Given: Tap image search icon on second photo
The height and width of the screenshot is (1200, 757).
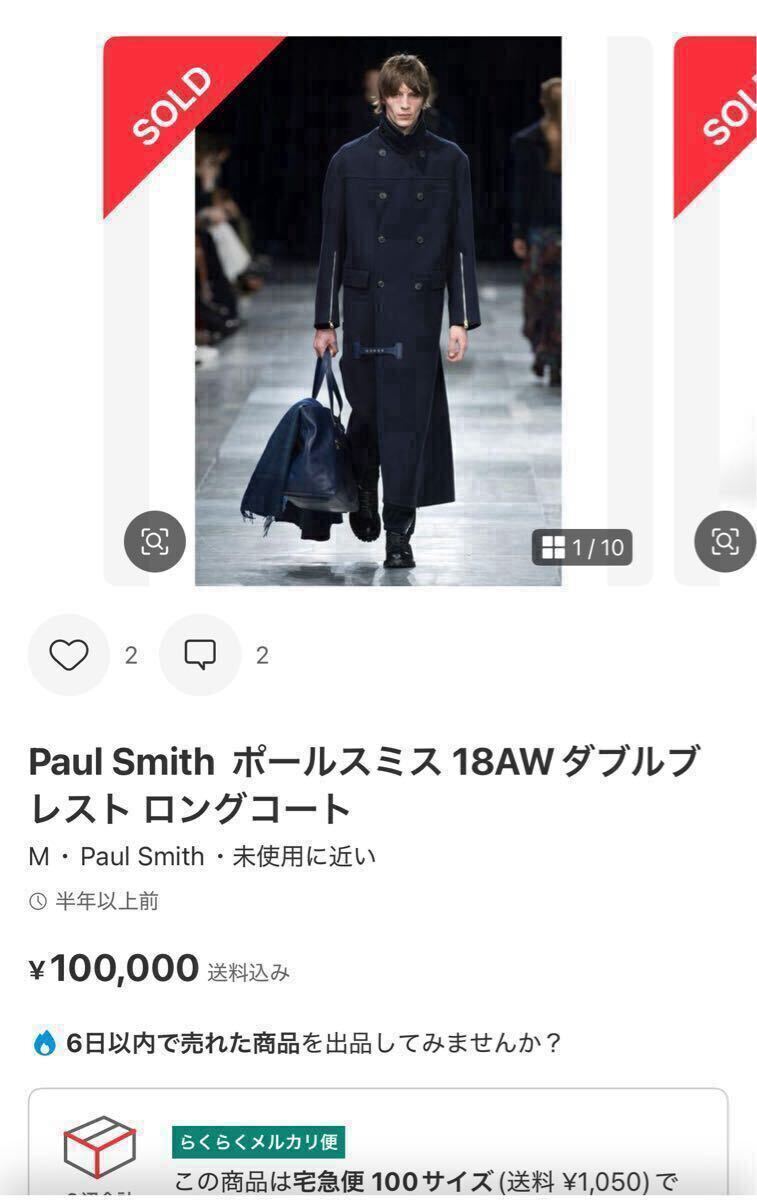Looking at the screenshot, I should tap(724, 541).
